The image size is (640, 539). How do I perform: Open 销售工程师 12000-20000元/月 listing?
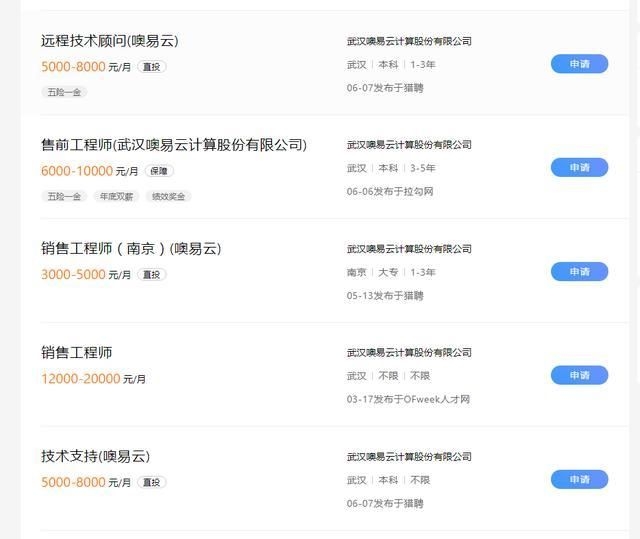(x=76, y=353)
